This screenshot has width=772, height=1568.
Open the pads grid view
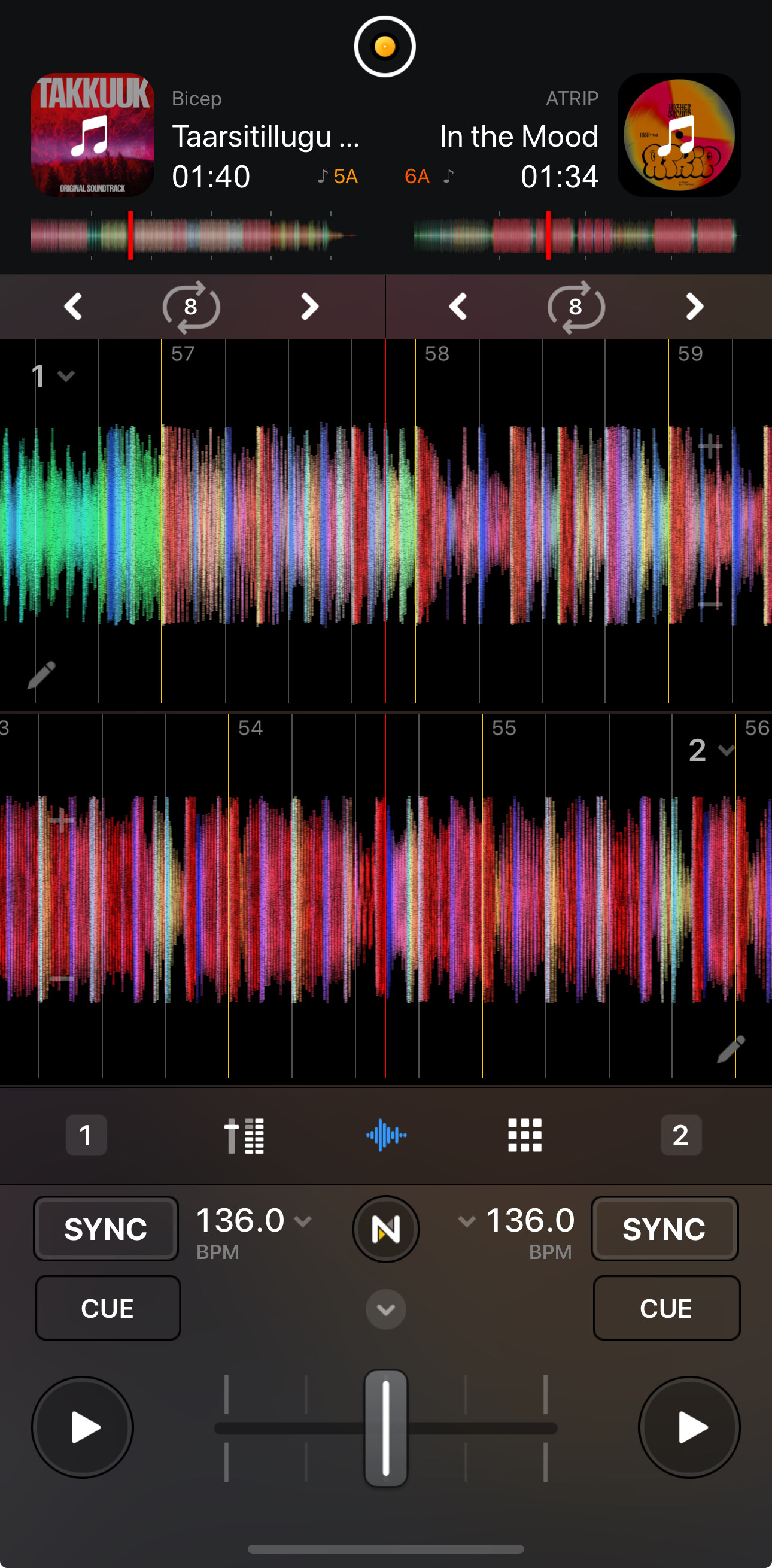tap(524, 1135)
